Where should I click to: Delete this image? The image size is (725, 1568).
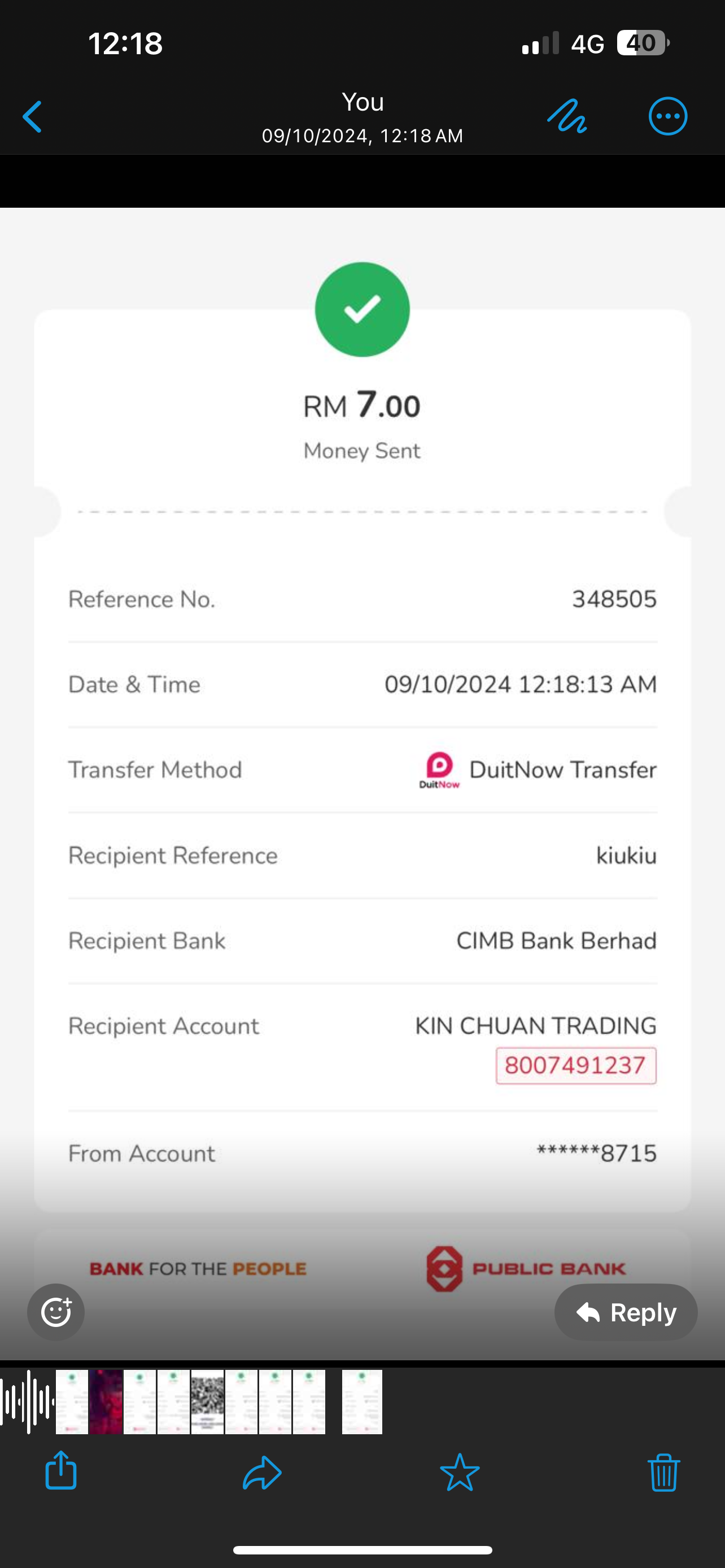[663, 1473]
